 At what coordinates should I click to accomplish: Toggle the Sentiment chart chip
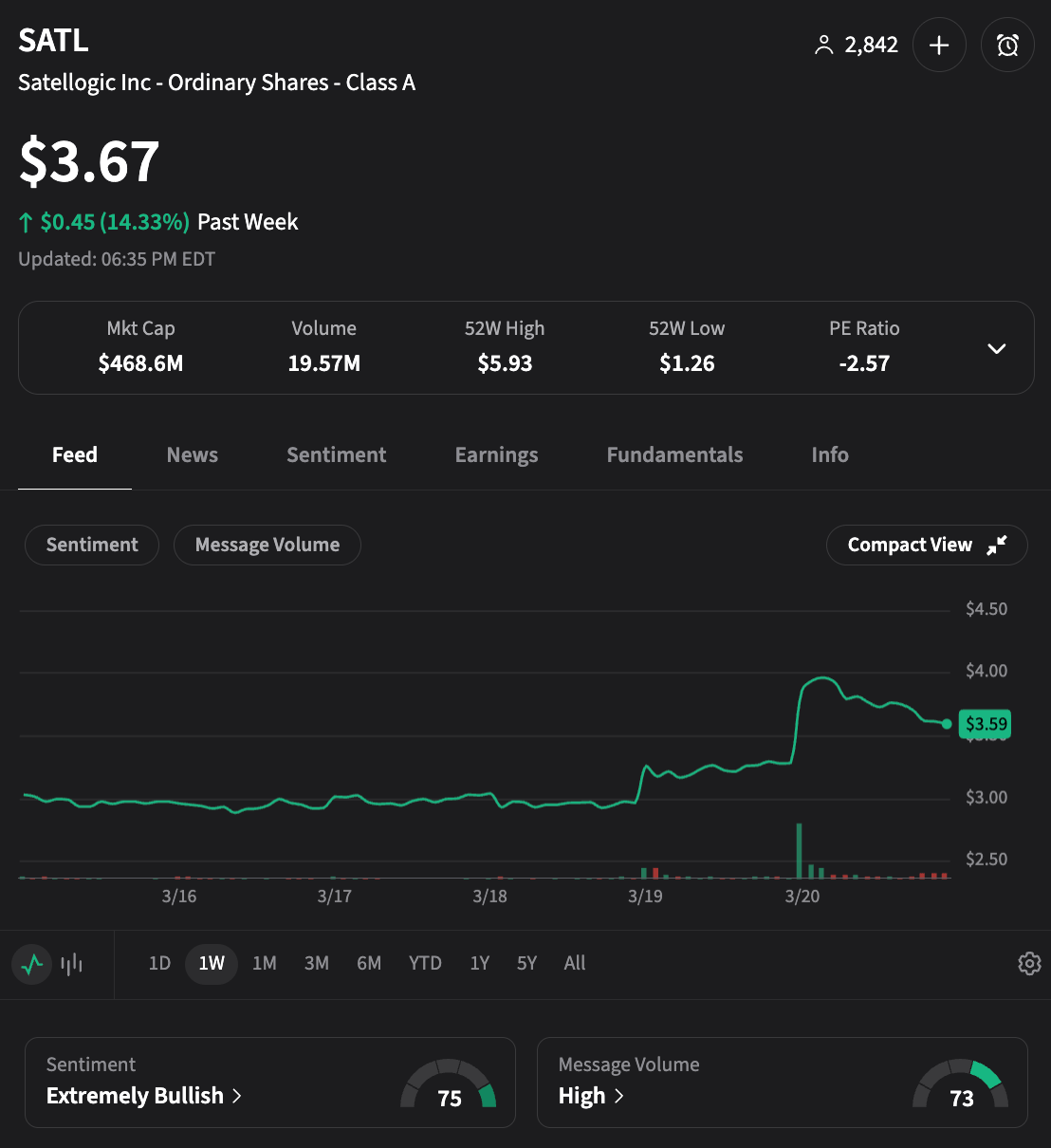click(92, 546)
